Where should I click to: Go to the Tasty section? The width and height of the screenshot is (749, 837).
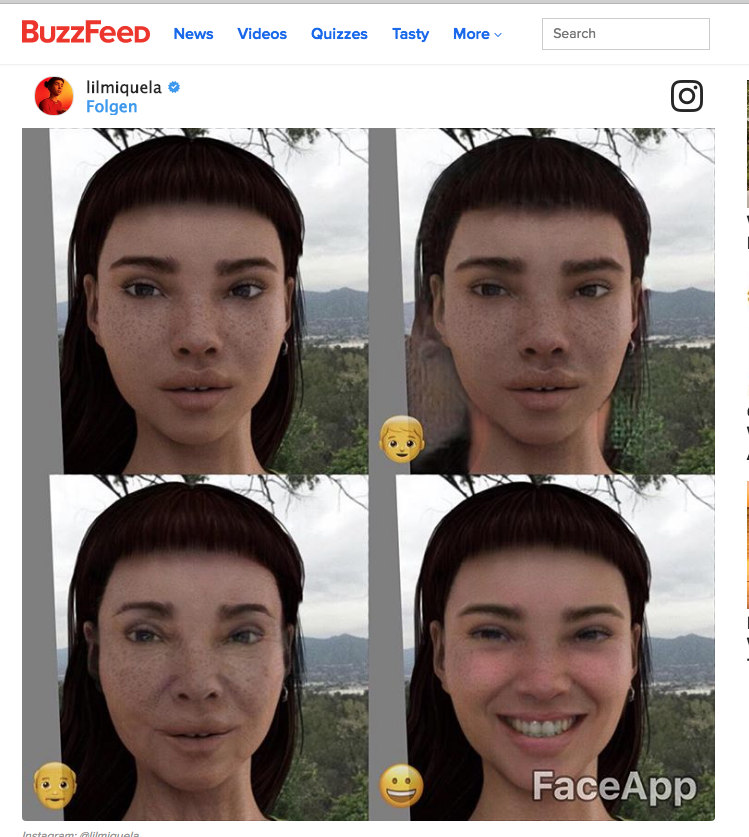pos(410,34)
